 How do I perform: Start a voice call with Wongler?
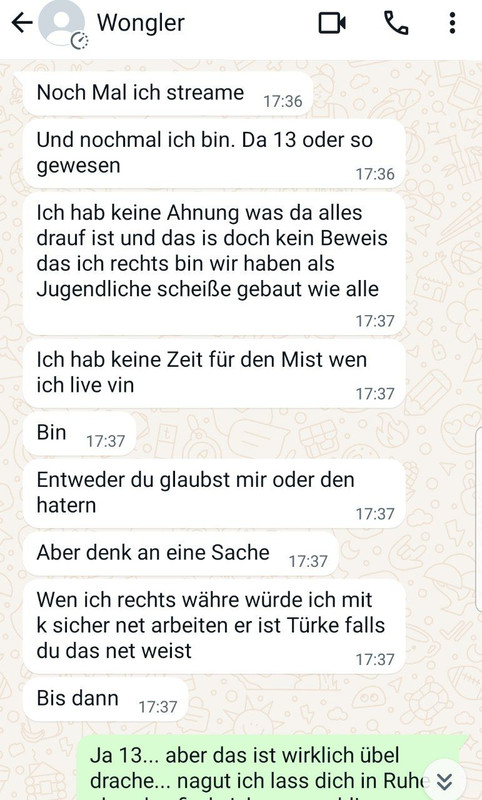click(x=396, y=23)
